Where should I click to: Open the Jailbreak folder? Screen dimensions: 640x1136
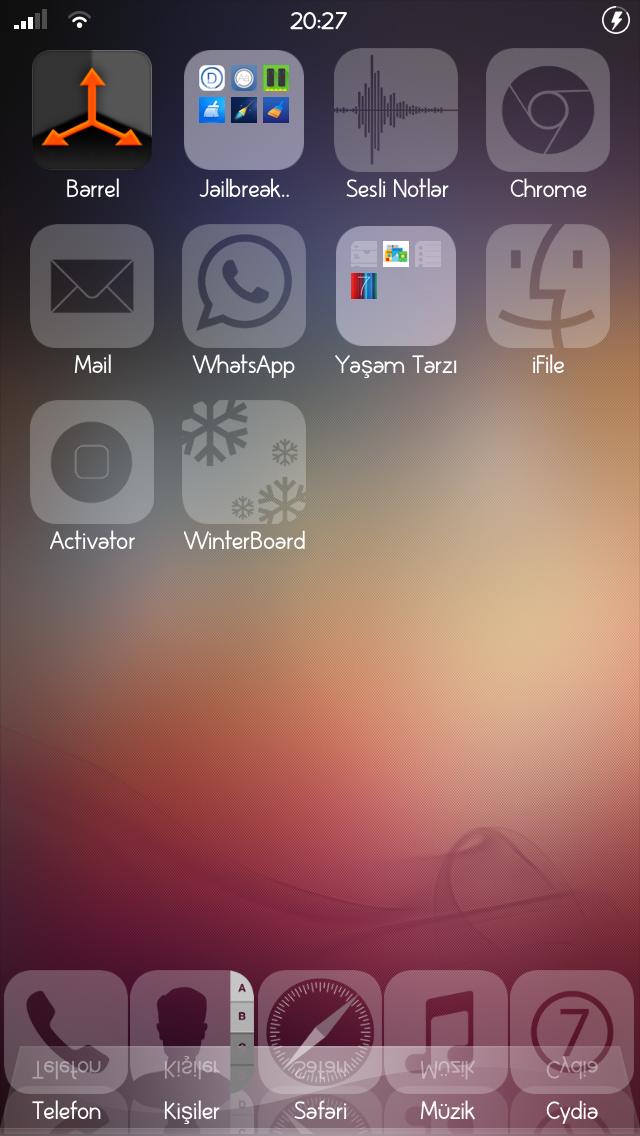pos(244,110)
